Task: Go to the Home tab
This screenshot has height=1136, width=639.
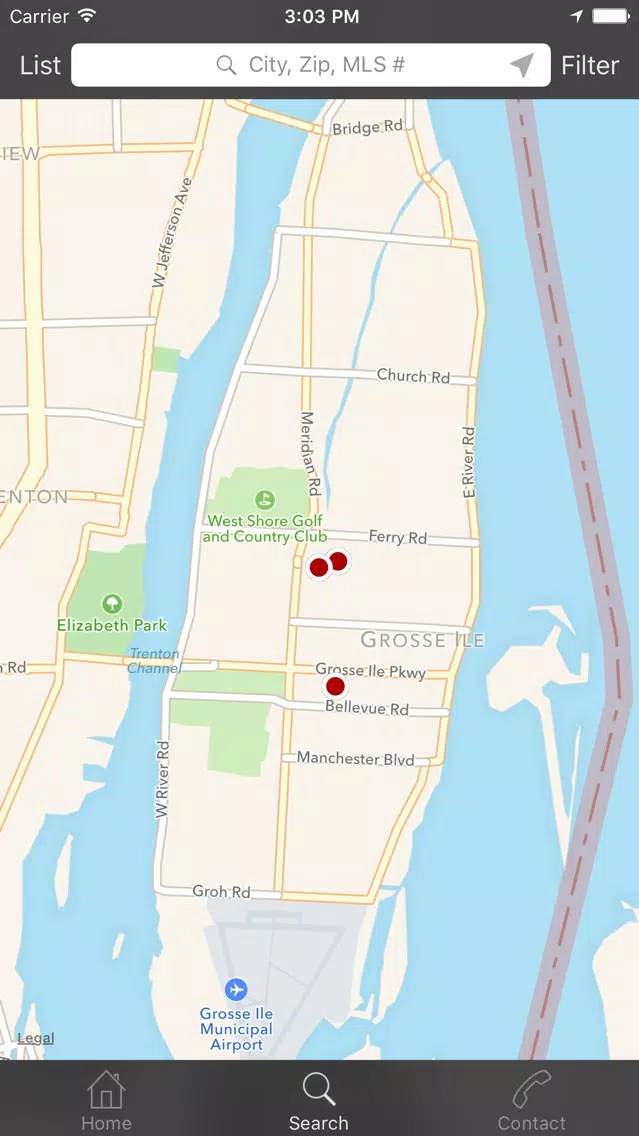Action: pyautogui.click(x=106, y=1100)
